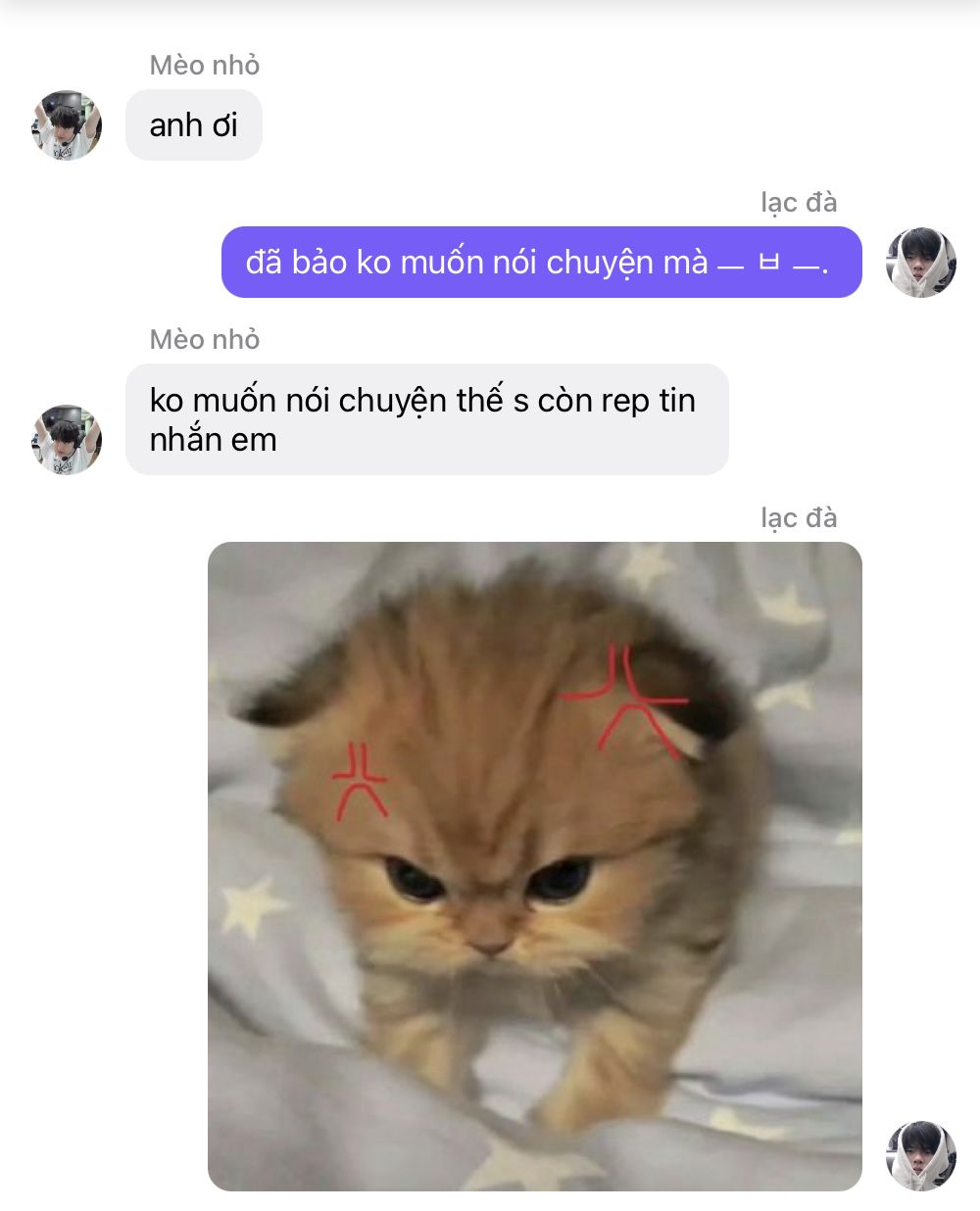
Task: Open Mèo nhỏ's avatar beside "anh ơi"
Action: [67, 125]
